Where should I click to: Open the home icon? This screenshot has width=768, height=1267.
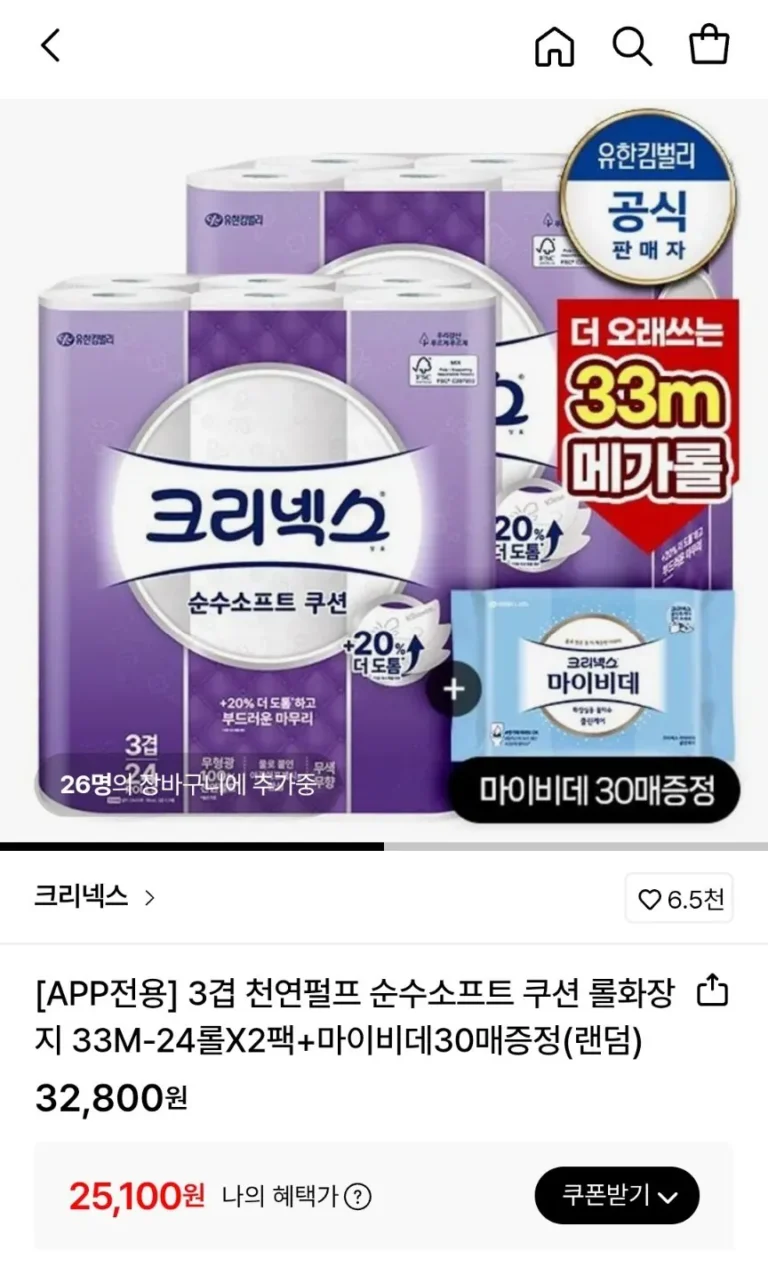pyautogui.click(x=555, y=46)
